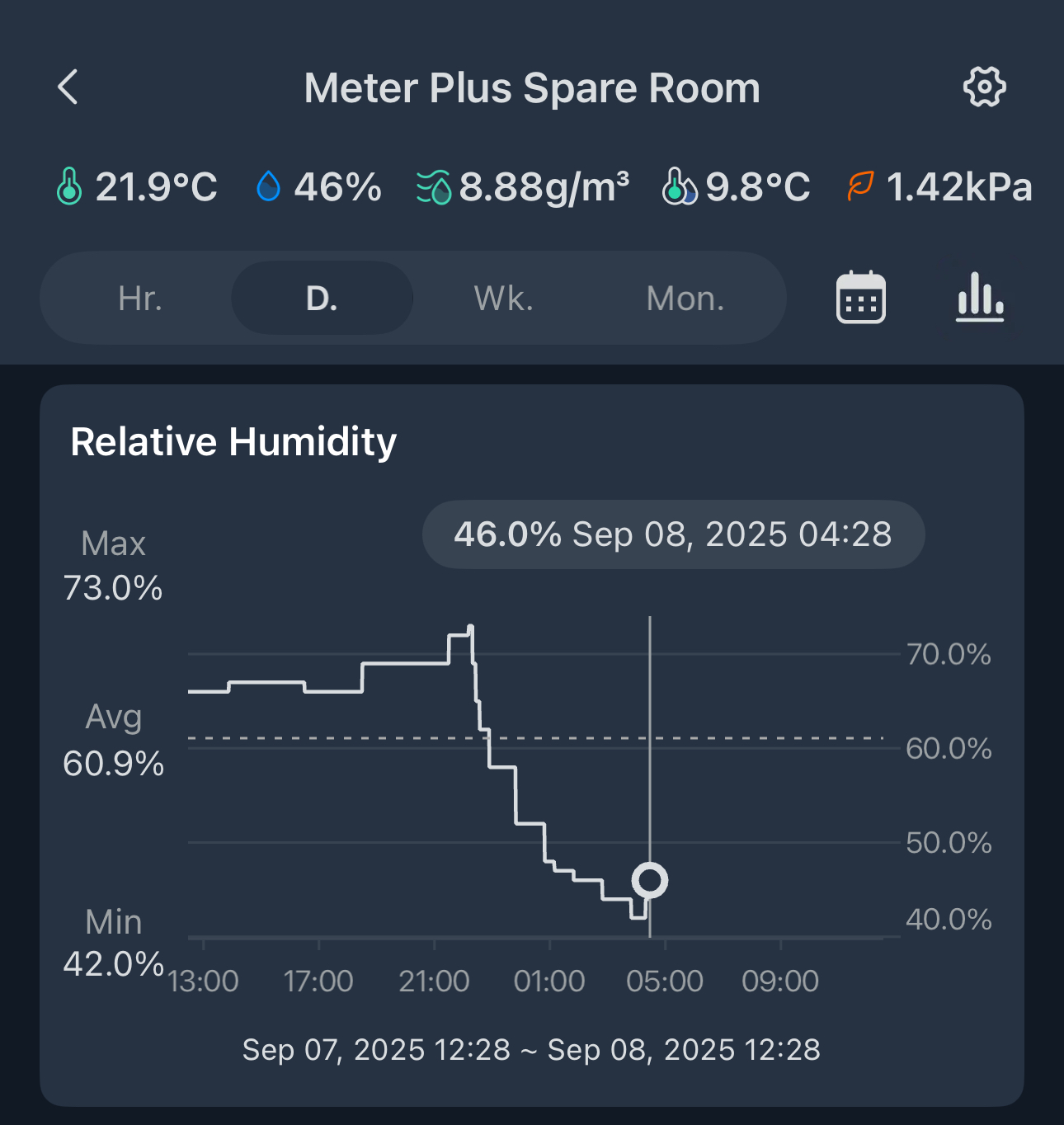Viewport: 1064px width, 1125px height.
Task: Open the calendar date picker
Action: coord(860,298)
